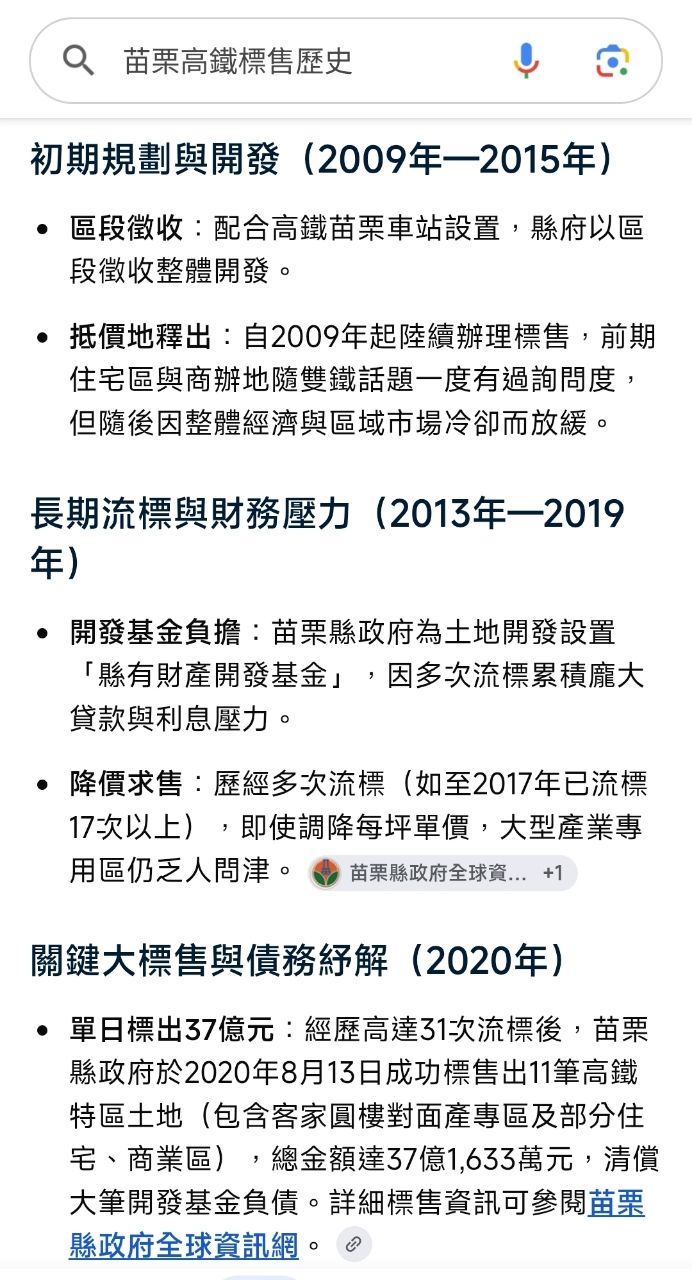Open the 苗栗縣政府全球資… source chip
The width and height of the screenshot is (692, 1280).
coord(442,873)
